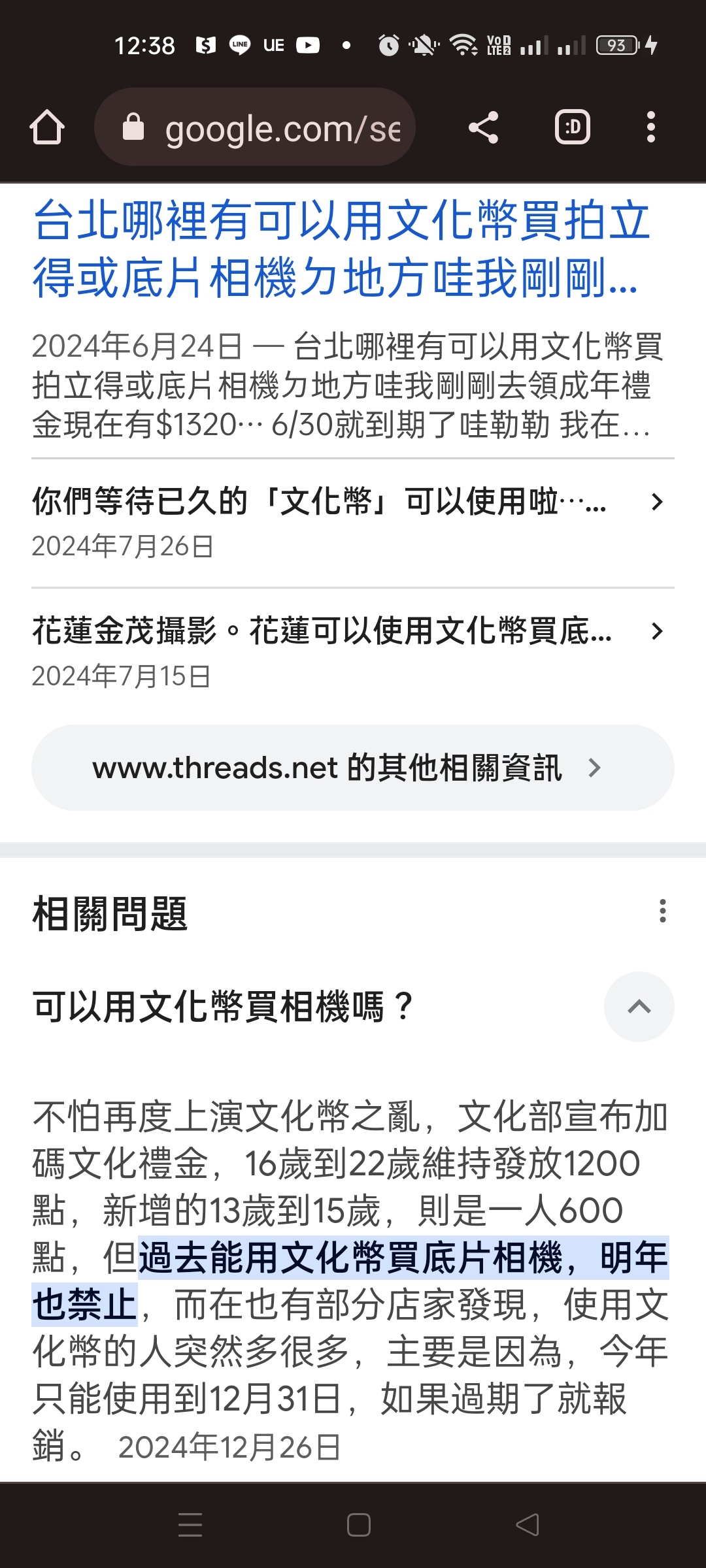Go back with system back button
706x1568 pixels.
coord(528,1525)
